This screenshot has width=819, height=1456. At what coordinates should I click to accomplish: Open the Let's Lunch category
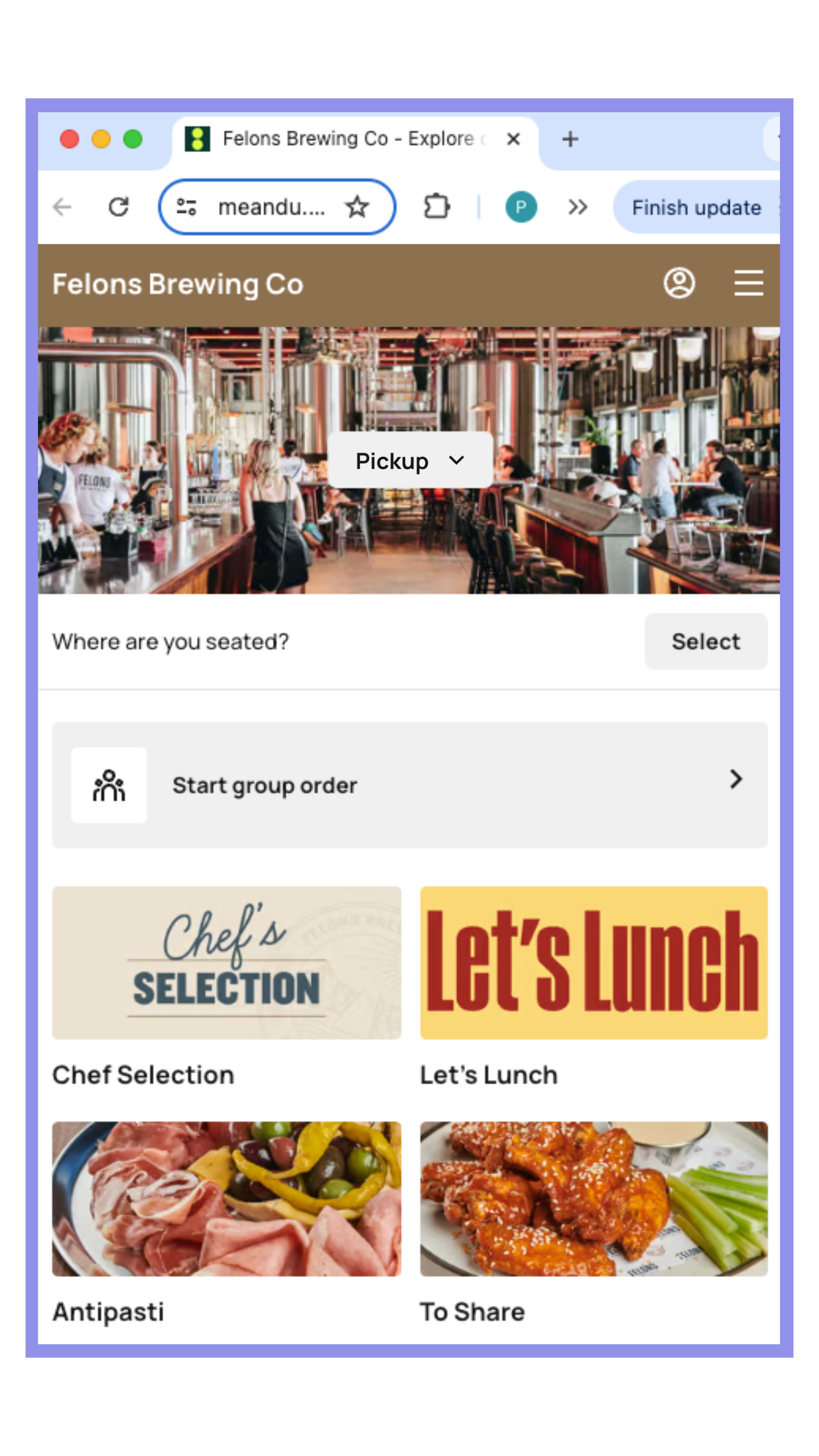click(x=594, y=963)
